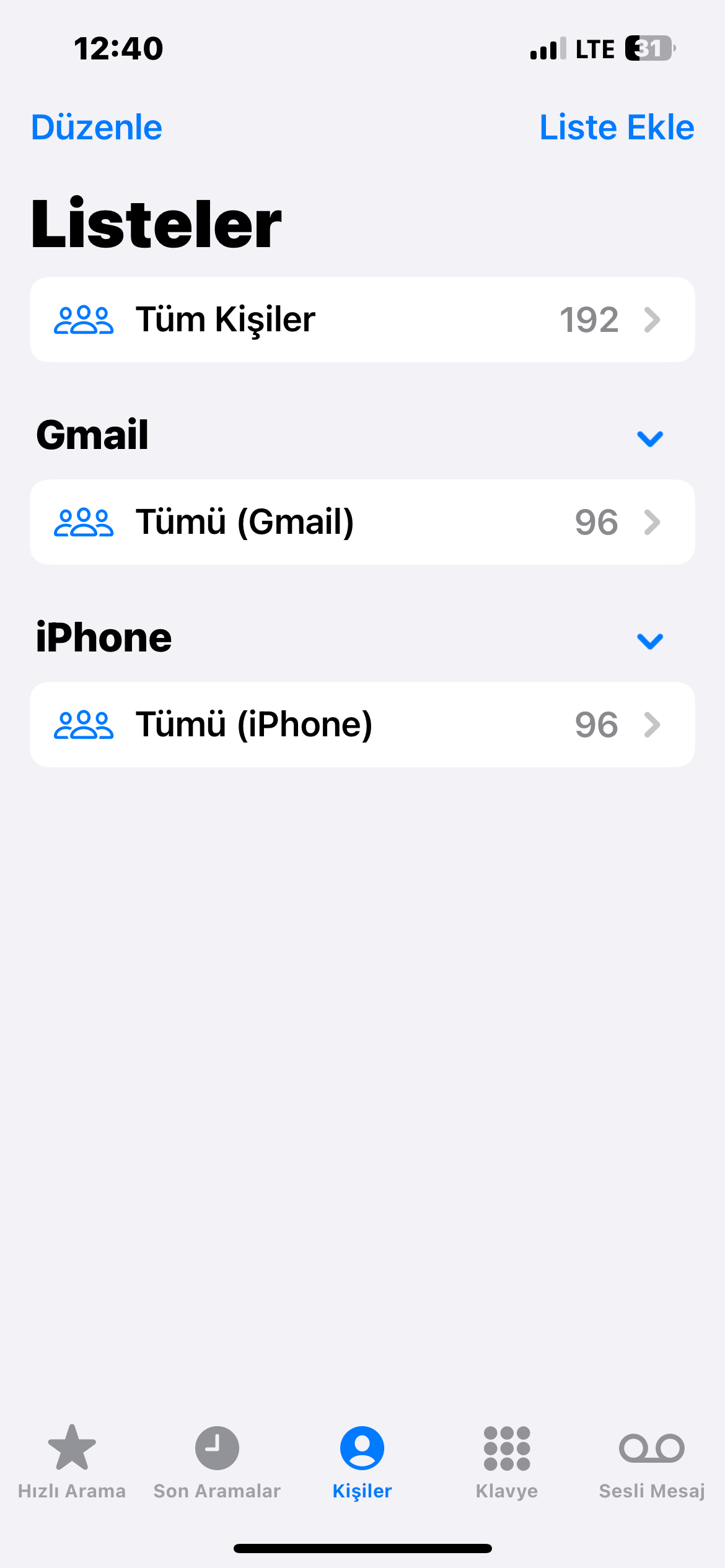Select the Kişiler tab
Screen dimensions: 725x1568
362,1463
